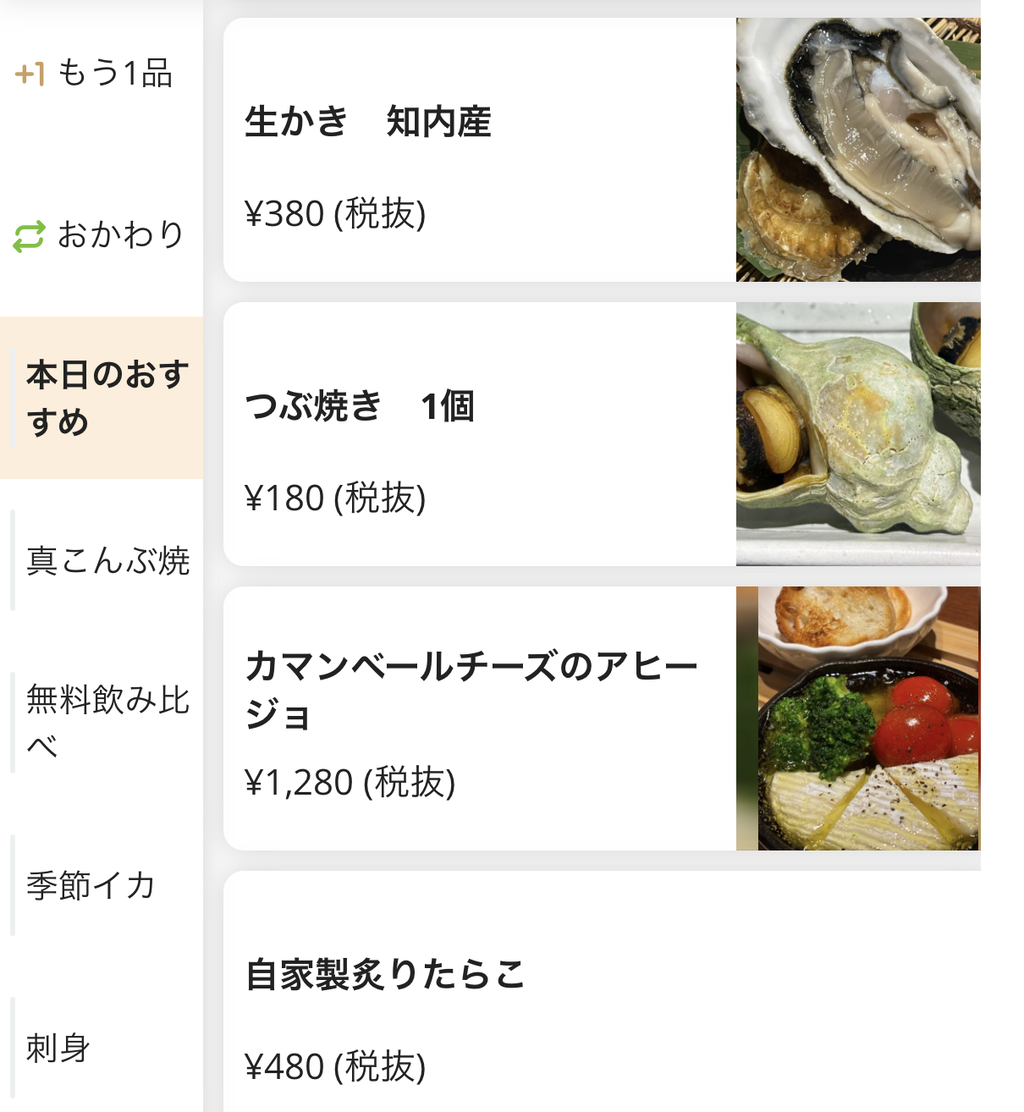The width and height of the screenshot is (1024, 1112).
Task: Select the おかわり reorder category
Action: click(x=100, y=235)
